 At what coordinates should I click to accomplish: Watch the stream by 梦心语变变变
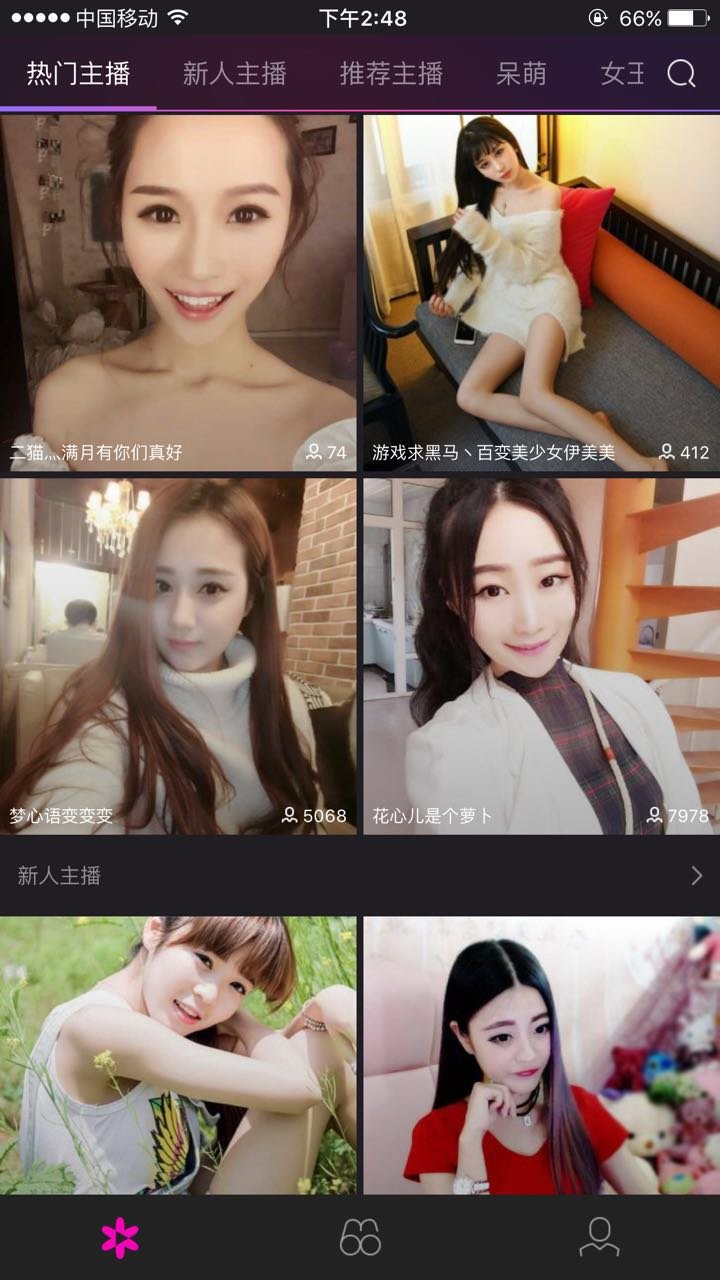[178, 656]
